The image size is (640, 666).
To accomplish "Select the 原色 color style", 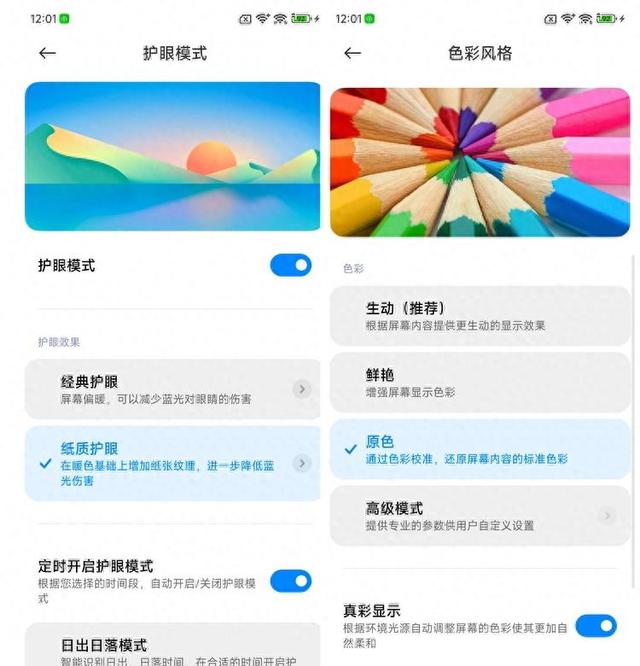I will coord(470,449).
